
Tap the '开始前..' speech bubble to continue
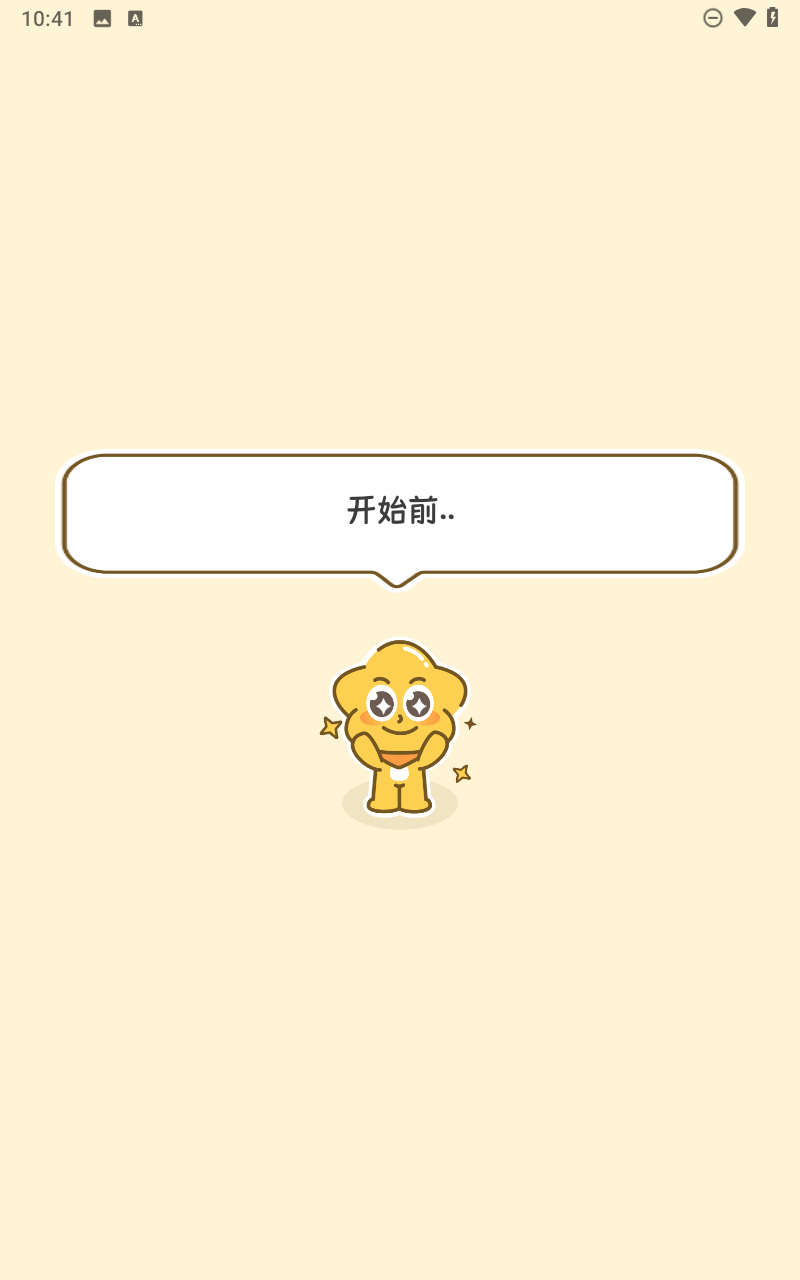click(x=400, y=512)
